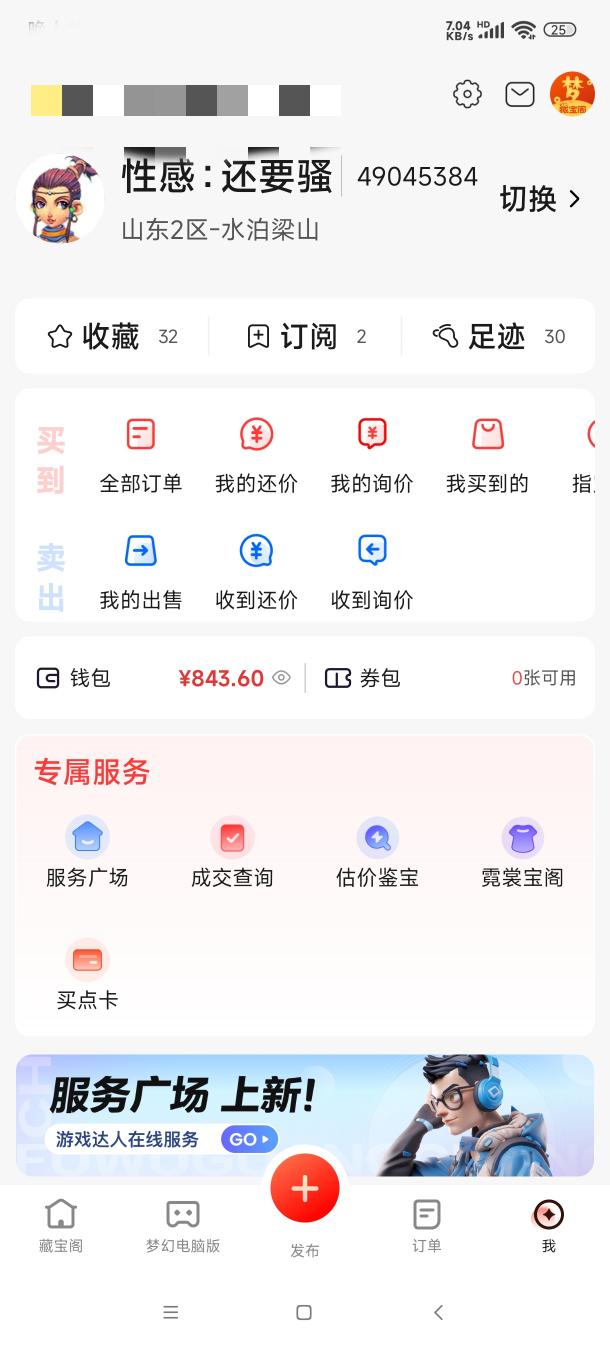The image size is (610, 1356).
Task: Open the settings gear icon
Action: pos(467,94)
